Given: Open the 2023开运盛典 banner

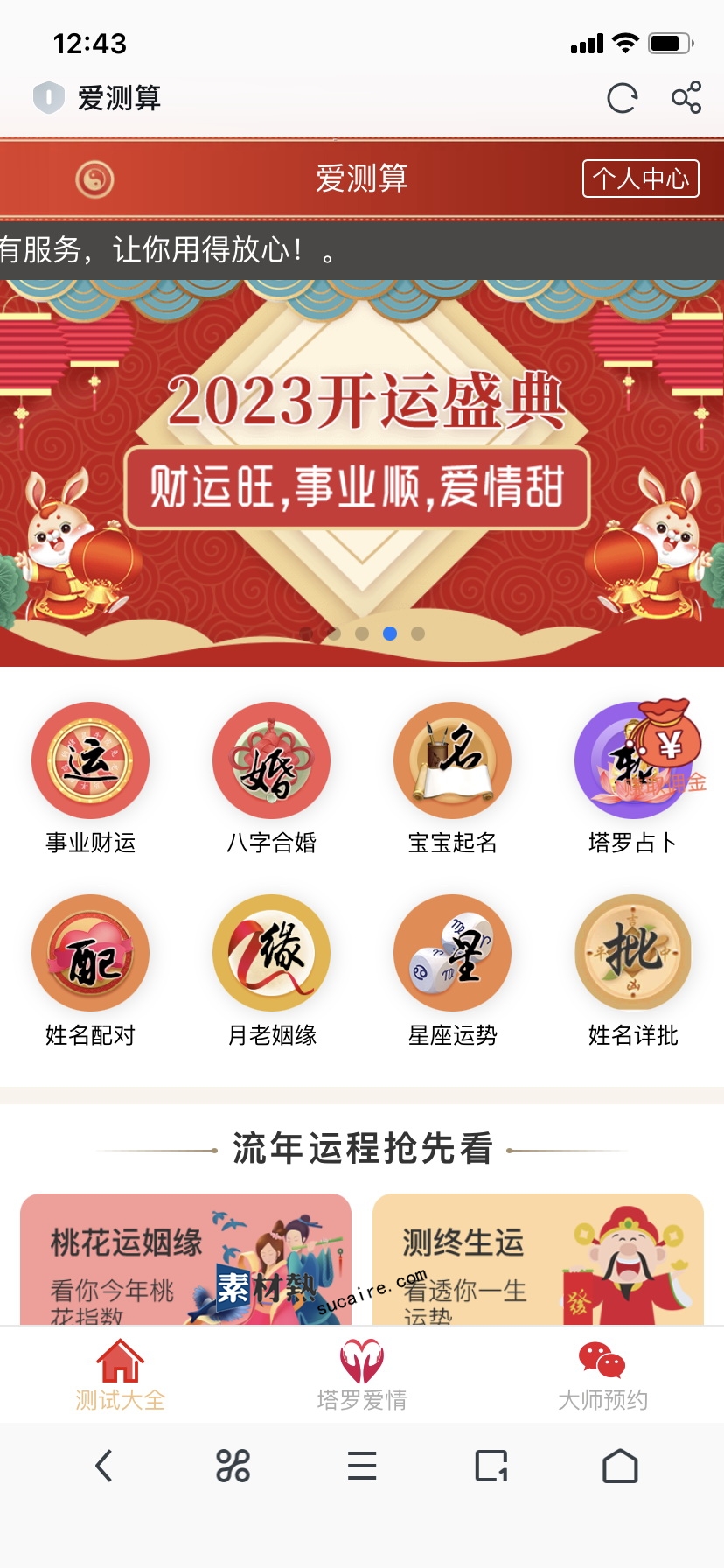Looking at the screenshot, I should click(362, 472).
